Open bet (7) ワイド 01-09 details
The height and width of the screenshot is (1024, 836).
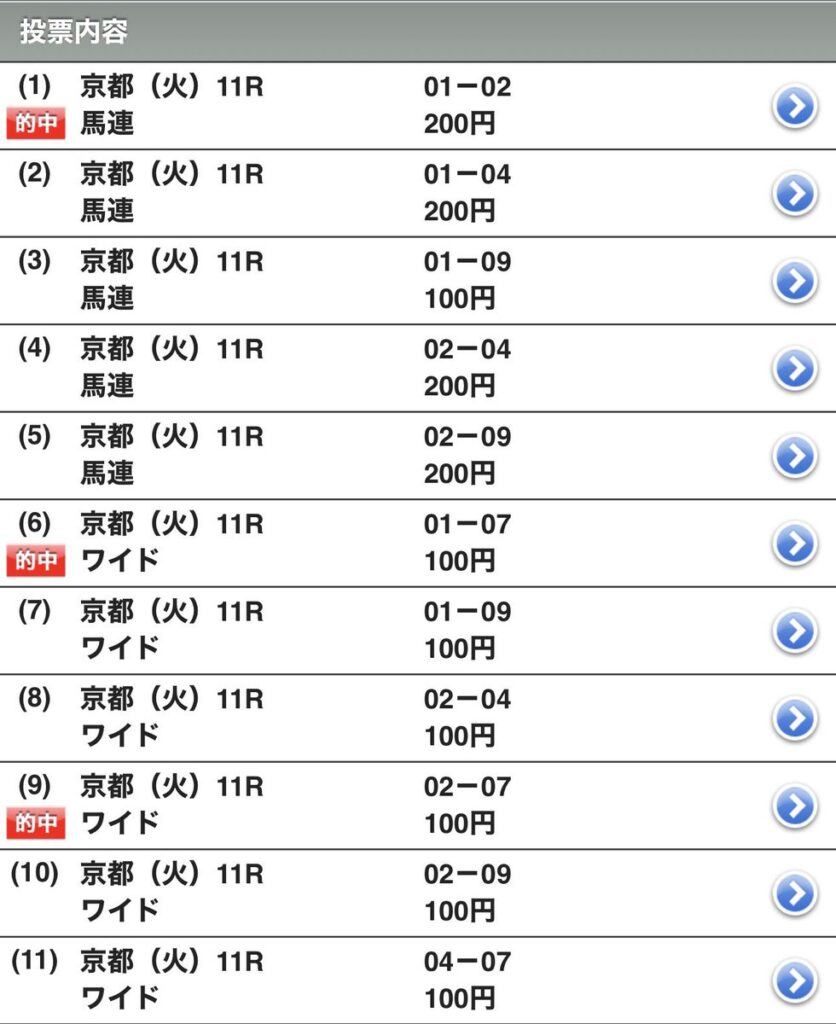(795, 631)
